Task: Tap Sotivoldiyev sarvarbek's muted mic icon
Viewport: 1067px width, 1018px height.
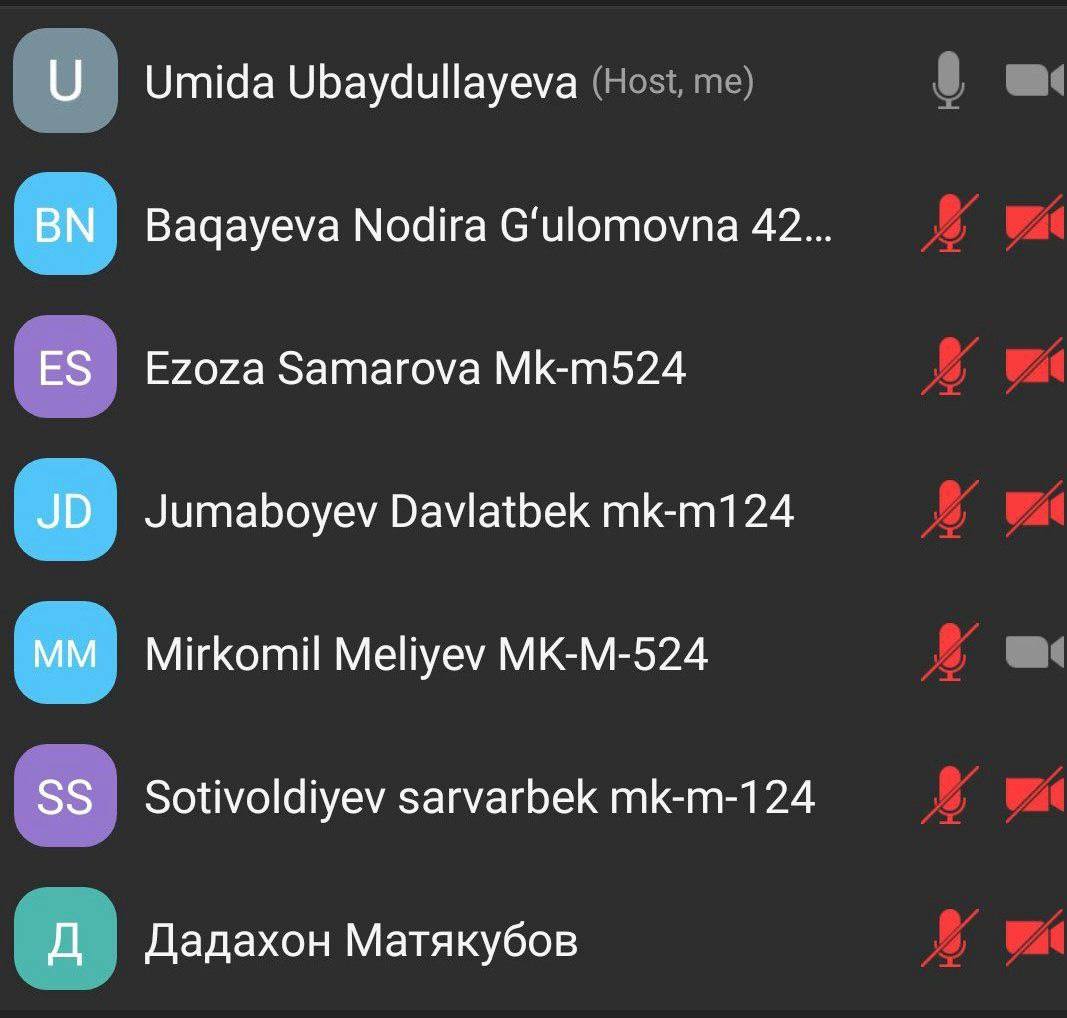Action: [948, 797]
